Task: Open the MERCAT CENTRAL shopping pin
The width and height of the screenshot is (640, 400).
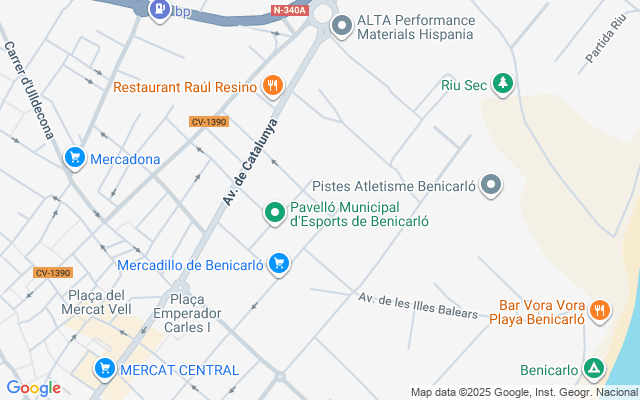Action: coord(104,369)
